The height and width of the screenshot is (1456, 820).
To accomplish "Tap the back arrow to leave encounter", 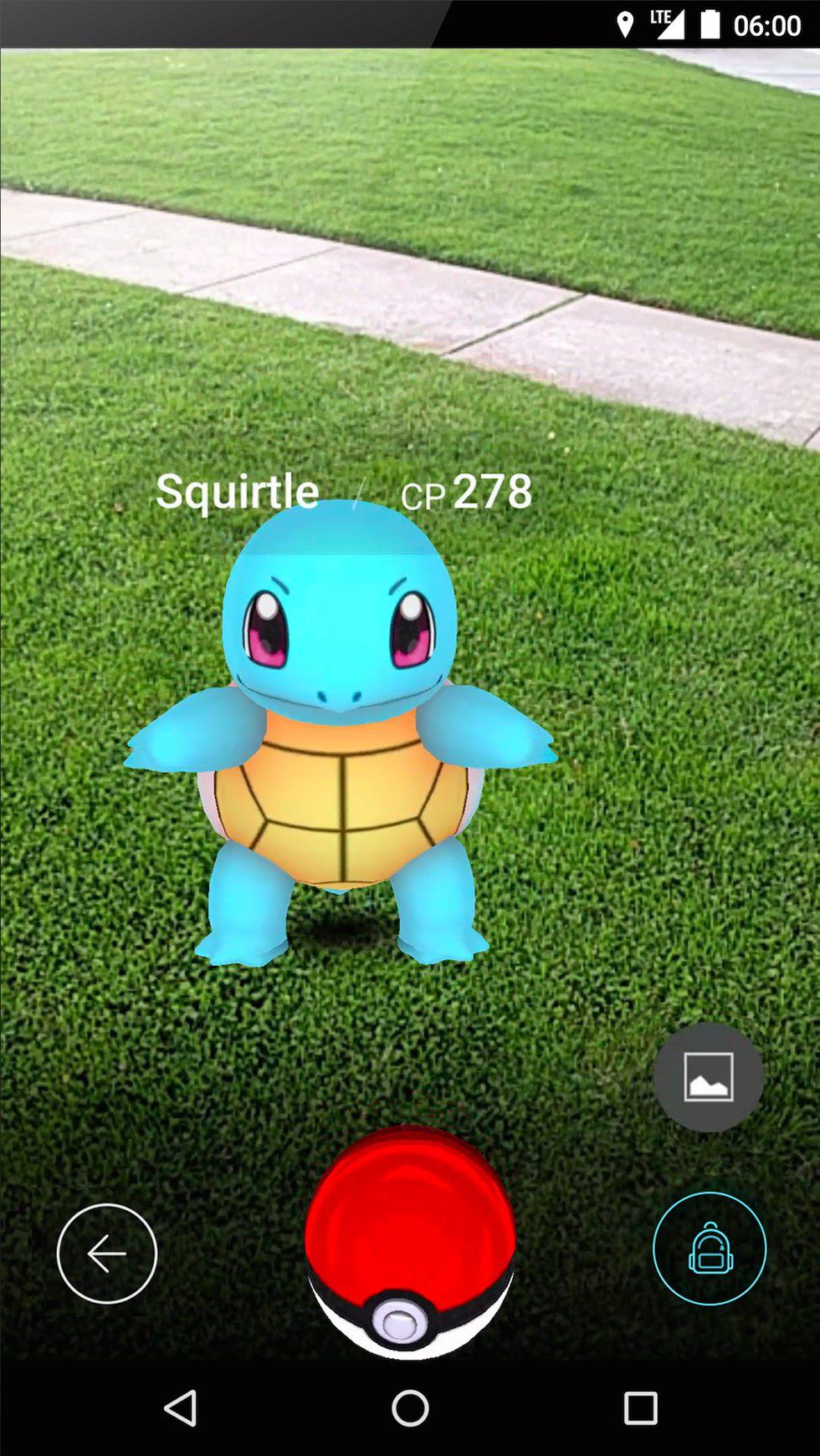I will (107, 1253).
